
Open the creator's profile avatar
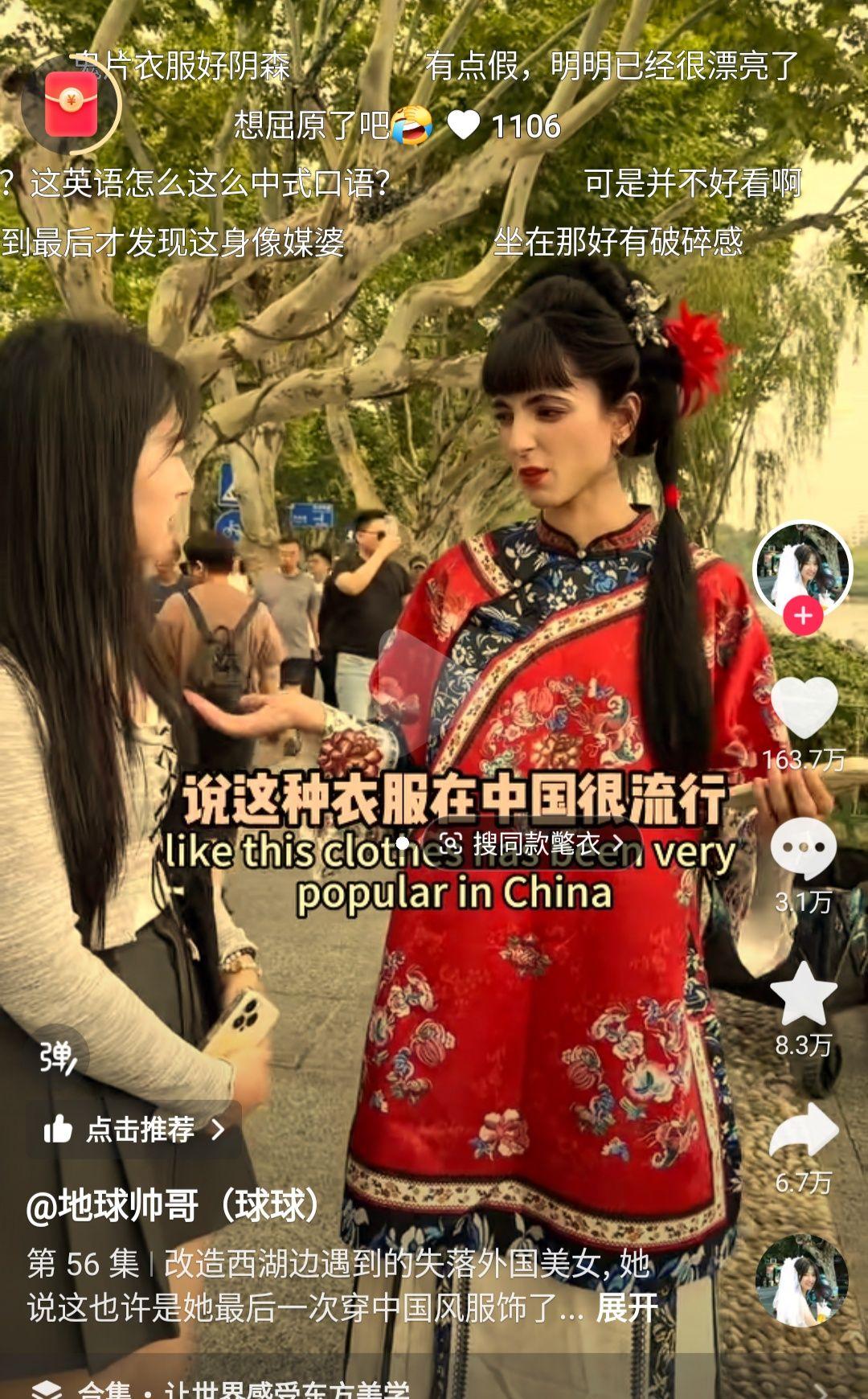801,568
